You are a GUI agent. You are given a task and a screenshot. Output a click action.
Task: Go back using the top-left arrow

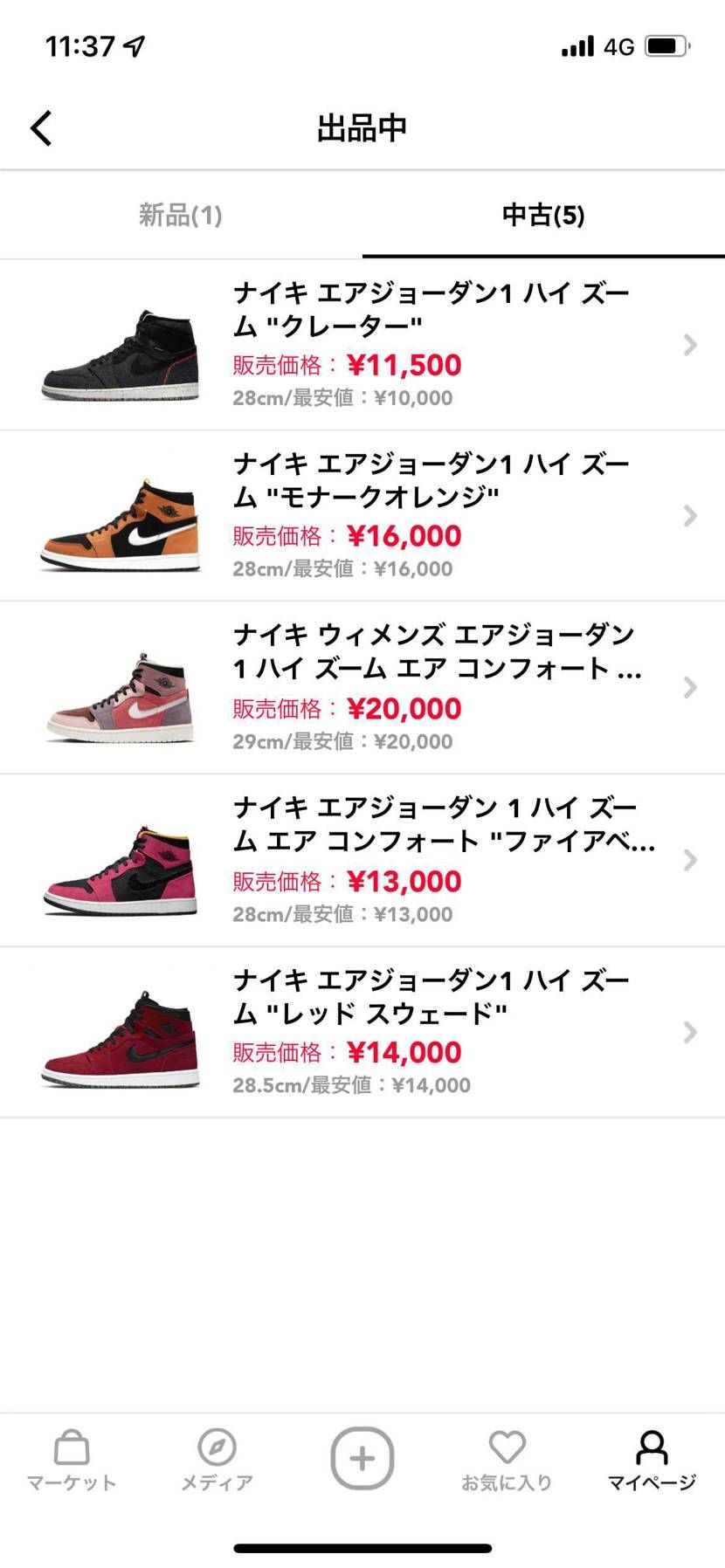[41, 128]
